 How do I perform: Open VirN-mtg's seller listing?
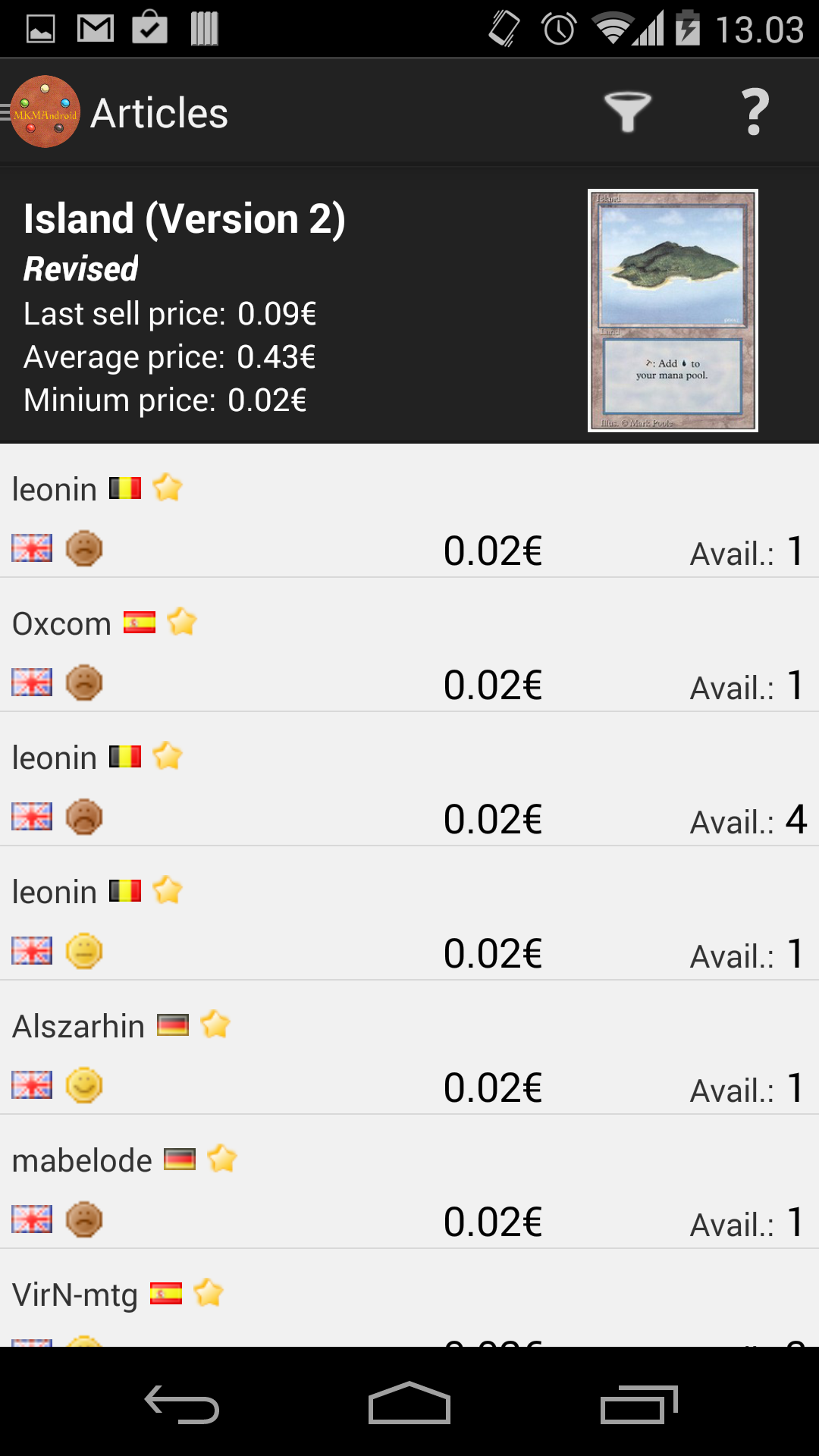click(x=409, y=1298)
